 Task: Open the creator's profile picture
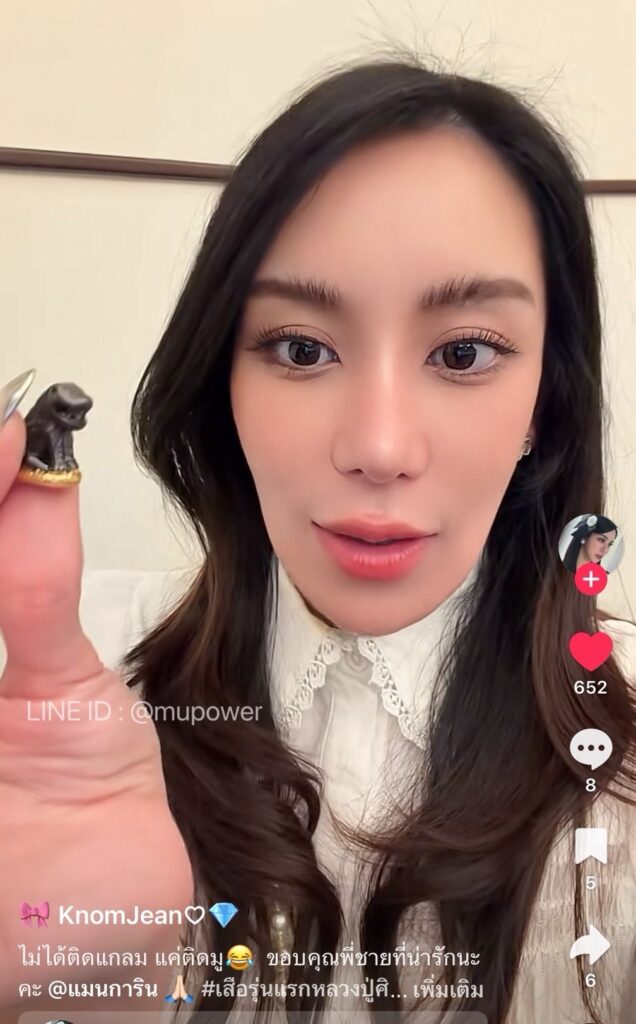590,541
